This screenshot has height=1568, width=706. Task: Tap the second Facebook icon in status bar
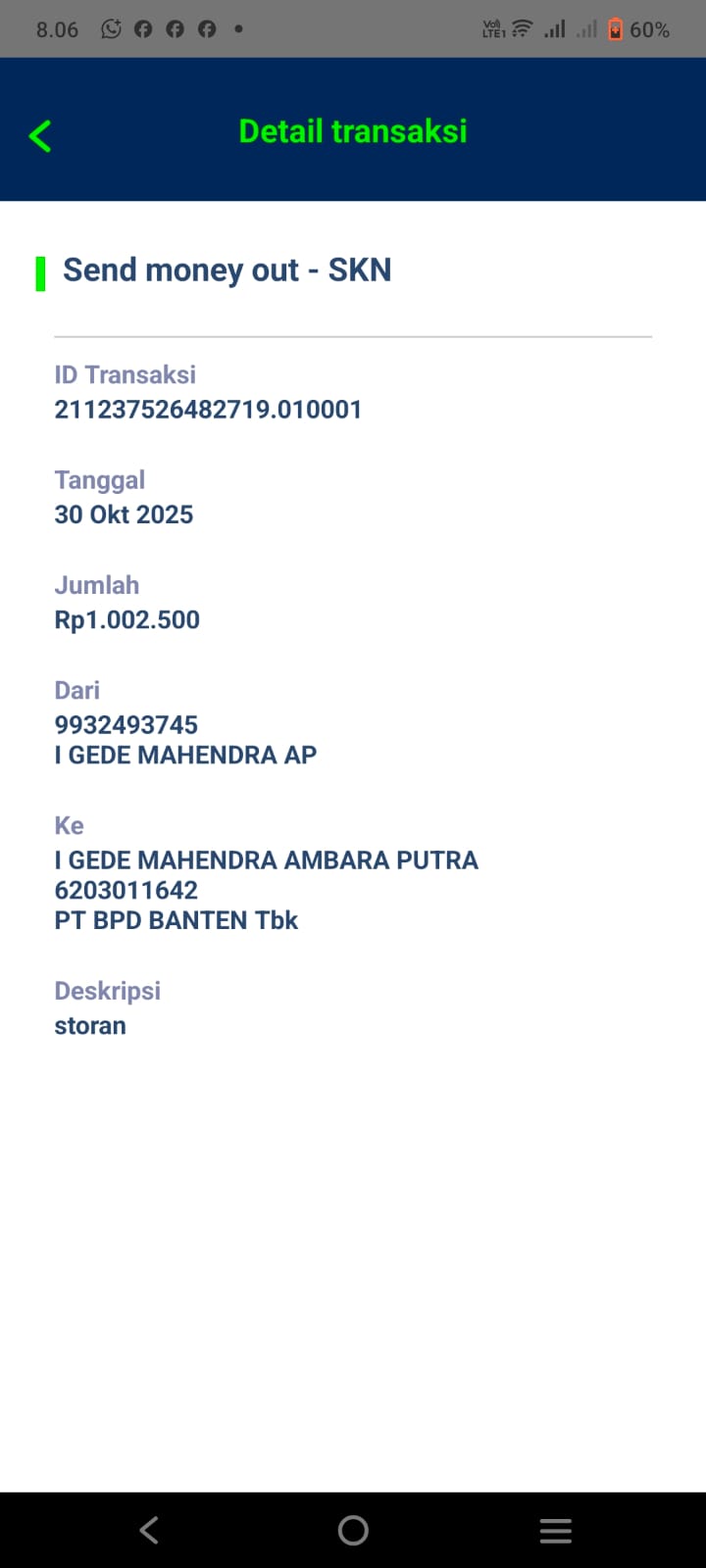(x=175, y=28)
